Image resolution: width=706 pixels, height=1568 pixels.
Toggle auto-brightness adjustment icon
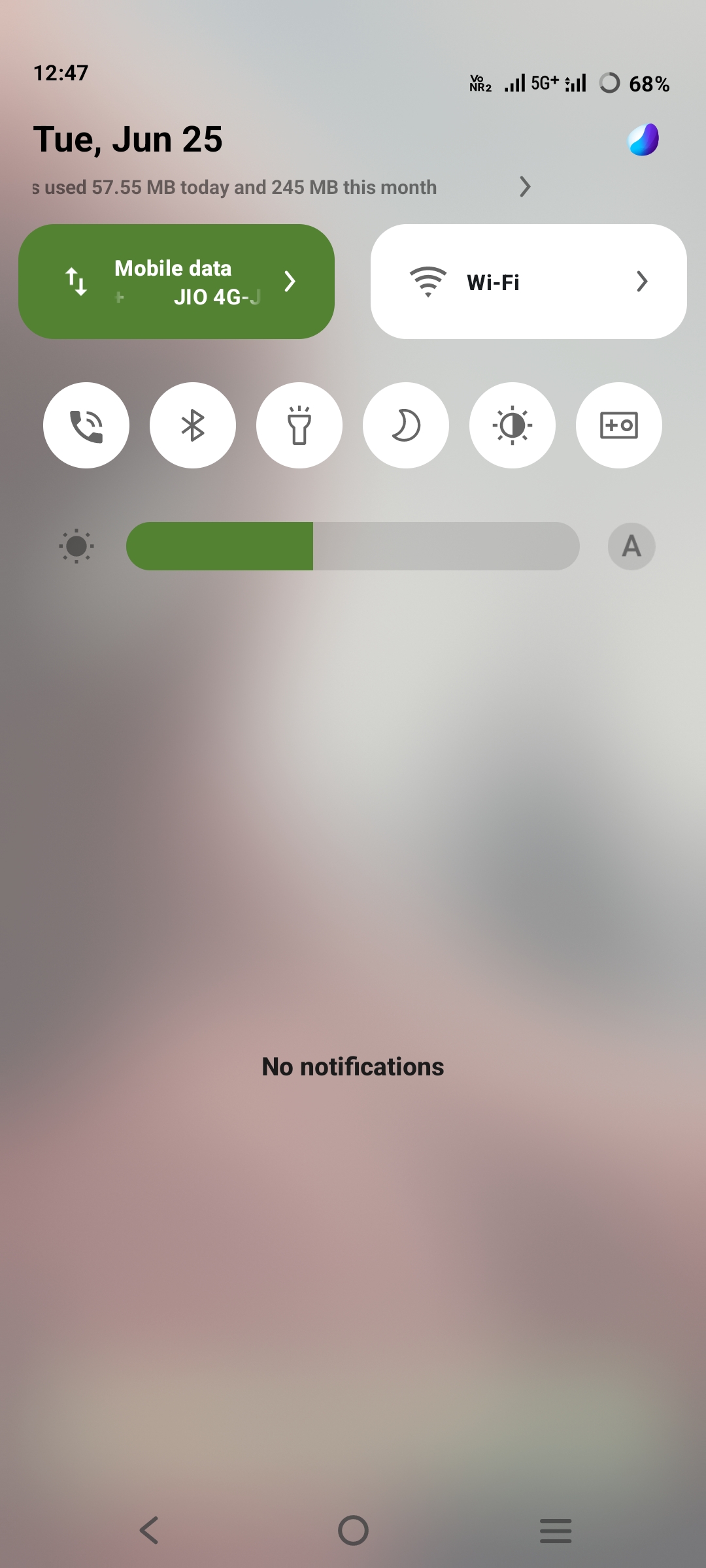pos(512,425)
